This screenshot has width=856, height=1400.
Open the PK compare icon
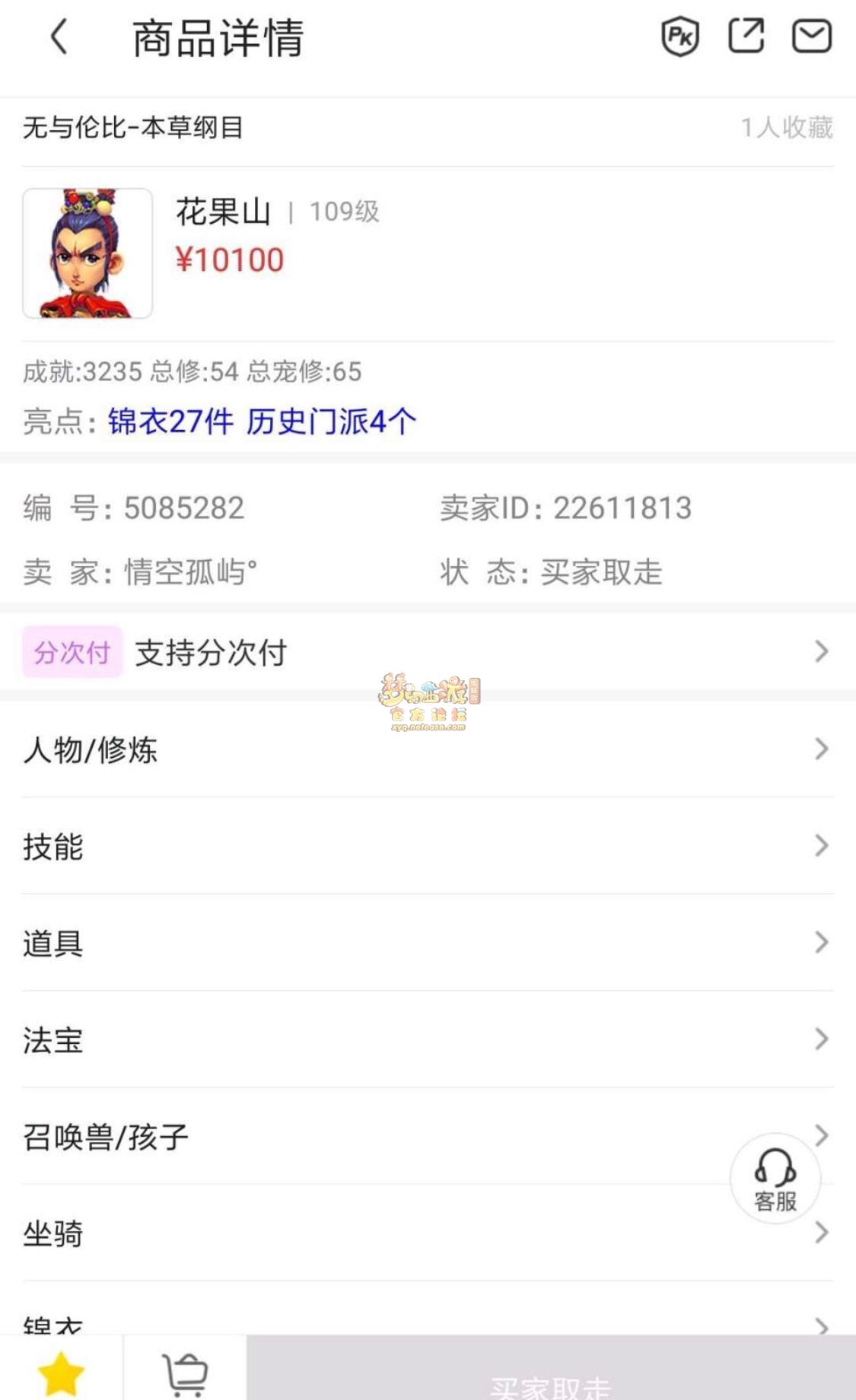[679, 37]
